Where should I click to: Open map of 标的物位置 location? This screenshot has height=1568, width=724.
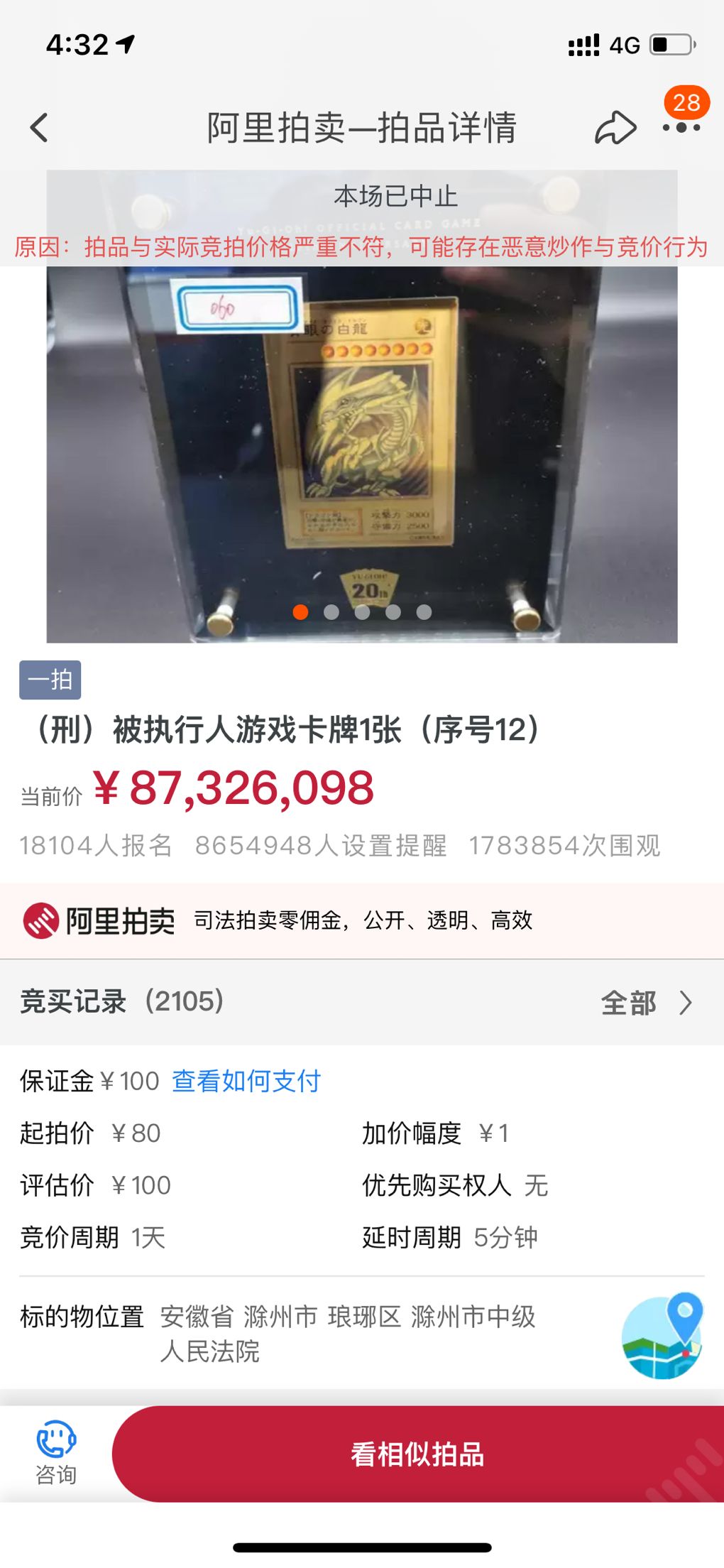[x=662, y=1336]
